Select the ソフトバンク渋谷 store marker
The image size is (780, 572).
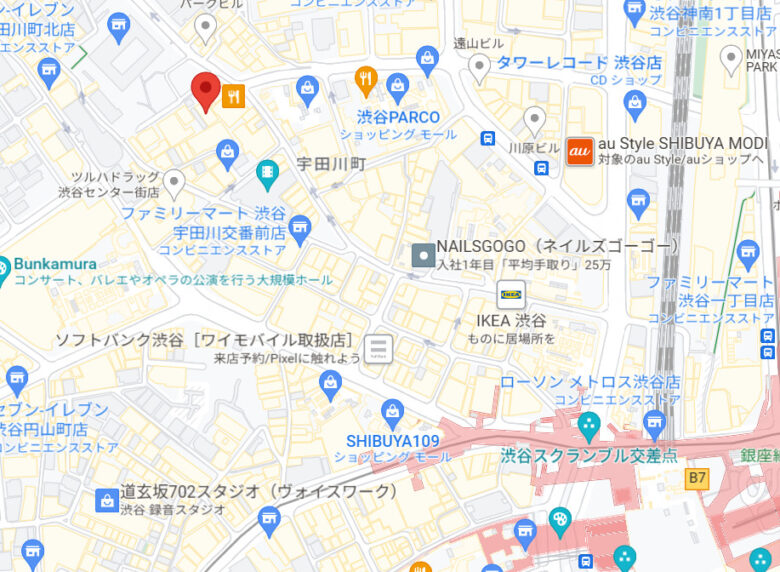point(380,348)
